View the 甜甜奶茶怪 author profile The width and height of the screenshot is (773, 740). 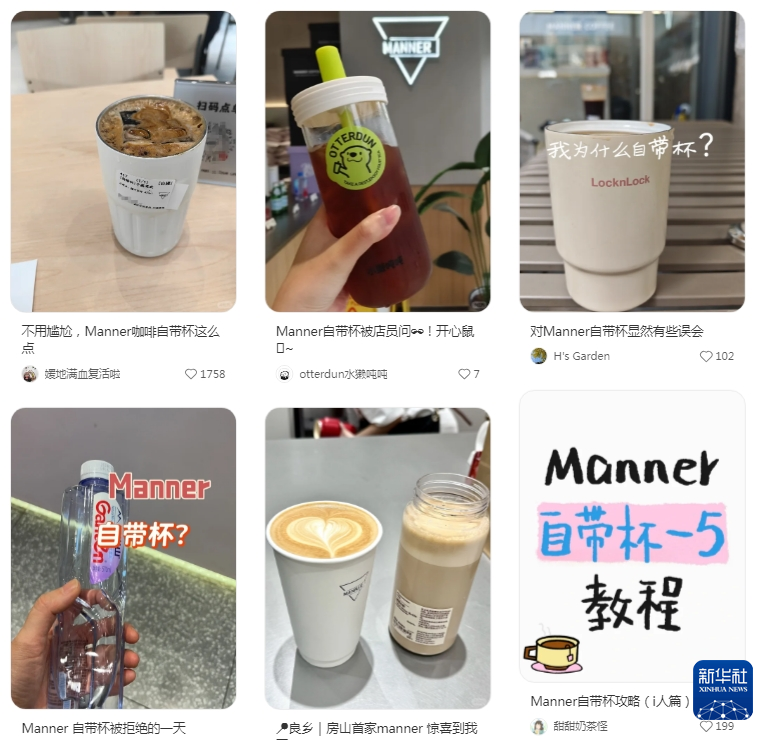tap(570, 726)
